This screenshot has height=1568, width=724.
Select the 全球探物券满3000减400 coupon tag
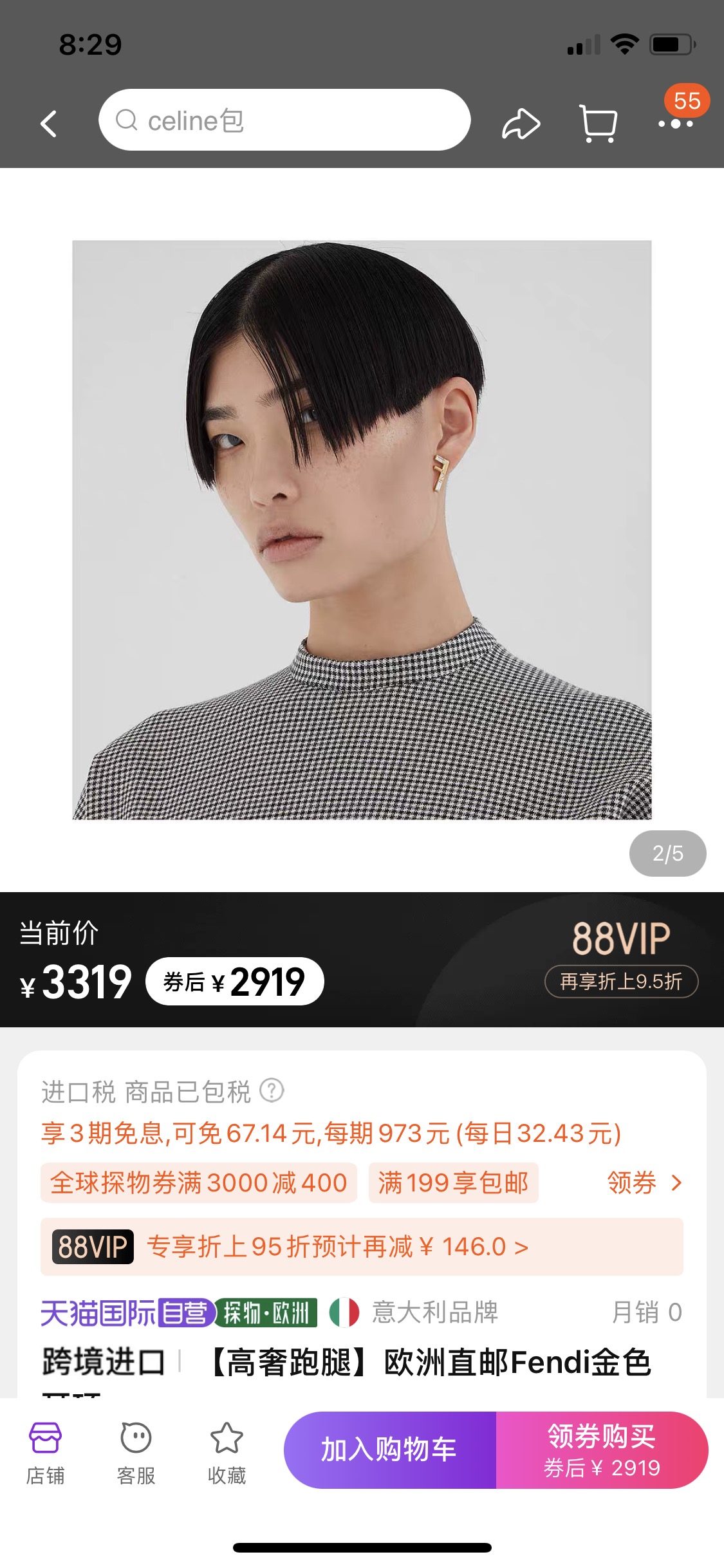[x=198, y=1182]
